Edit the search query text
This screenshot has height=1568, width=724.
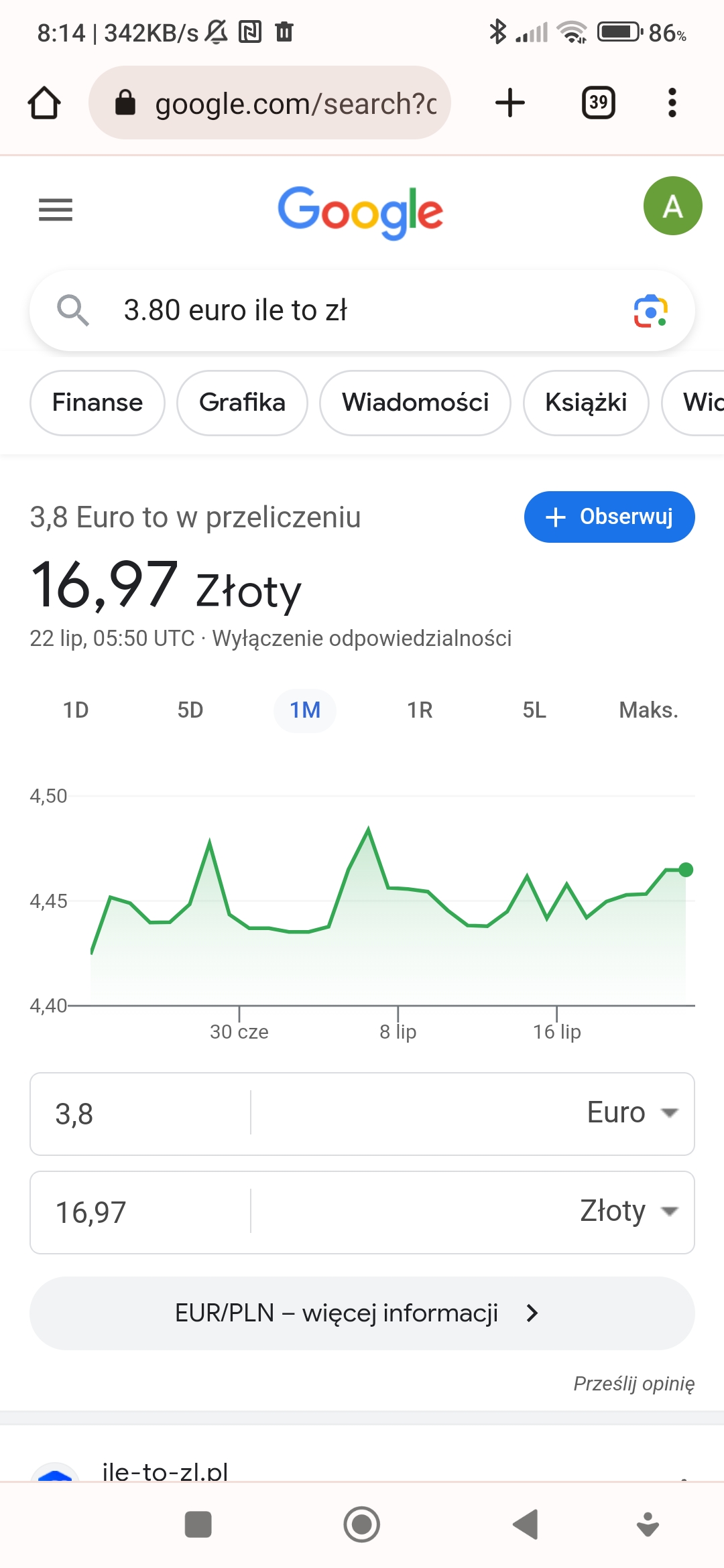[x=335, y=310]
